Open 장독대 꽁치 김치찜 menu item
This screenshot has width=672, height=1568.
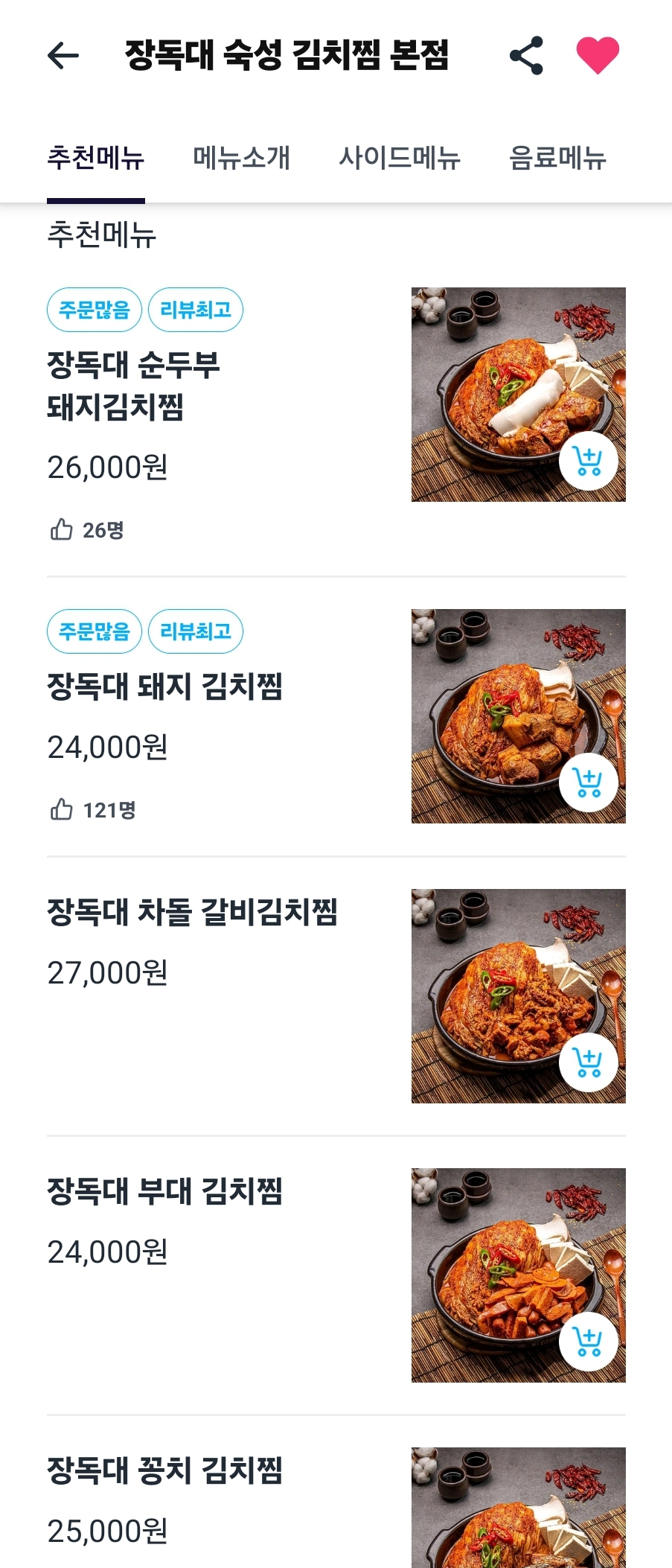[x=165, y=1470]
